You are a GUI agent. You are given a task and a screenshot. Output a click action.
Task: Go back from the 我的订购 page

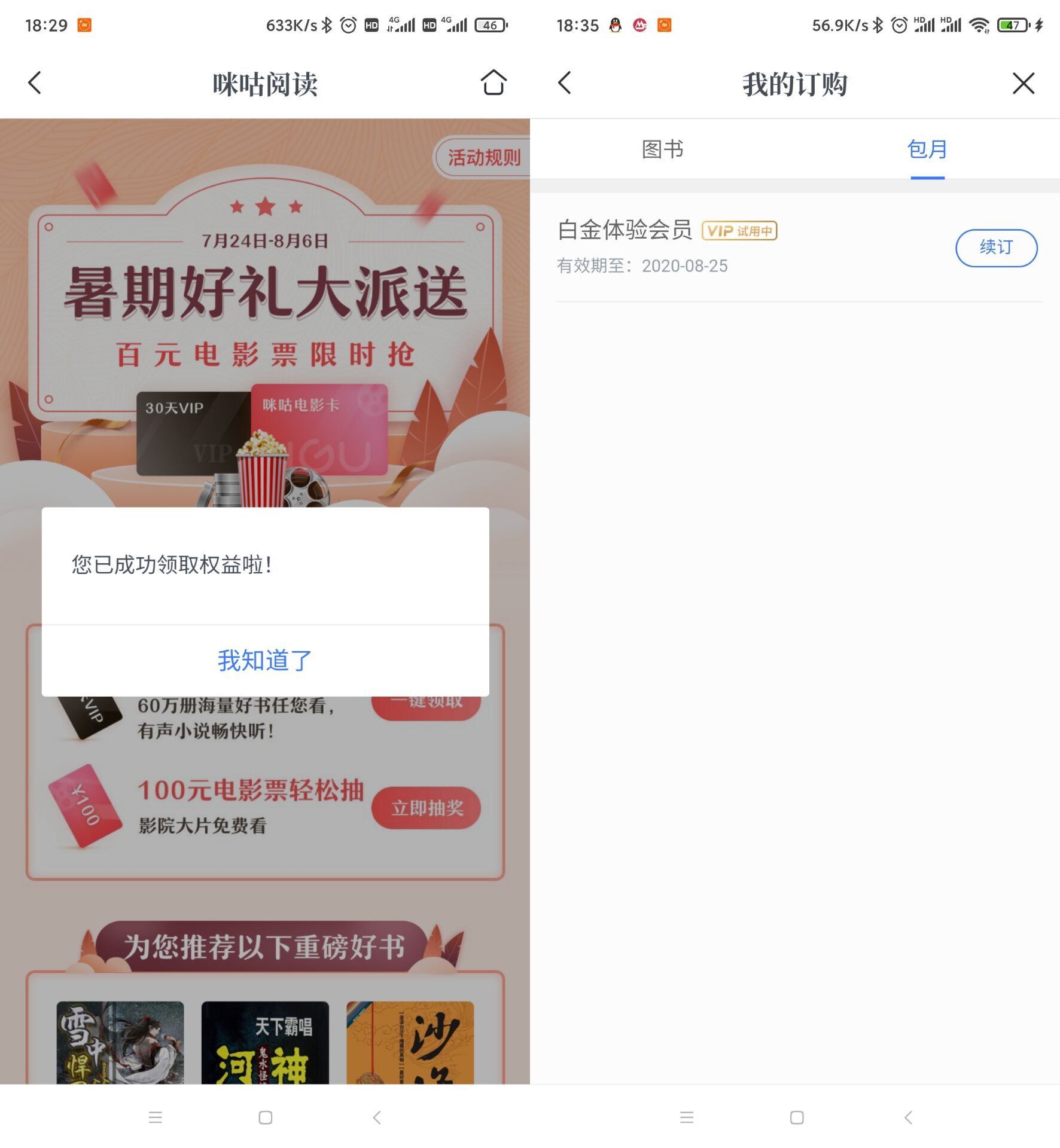coord(565,83)
